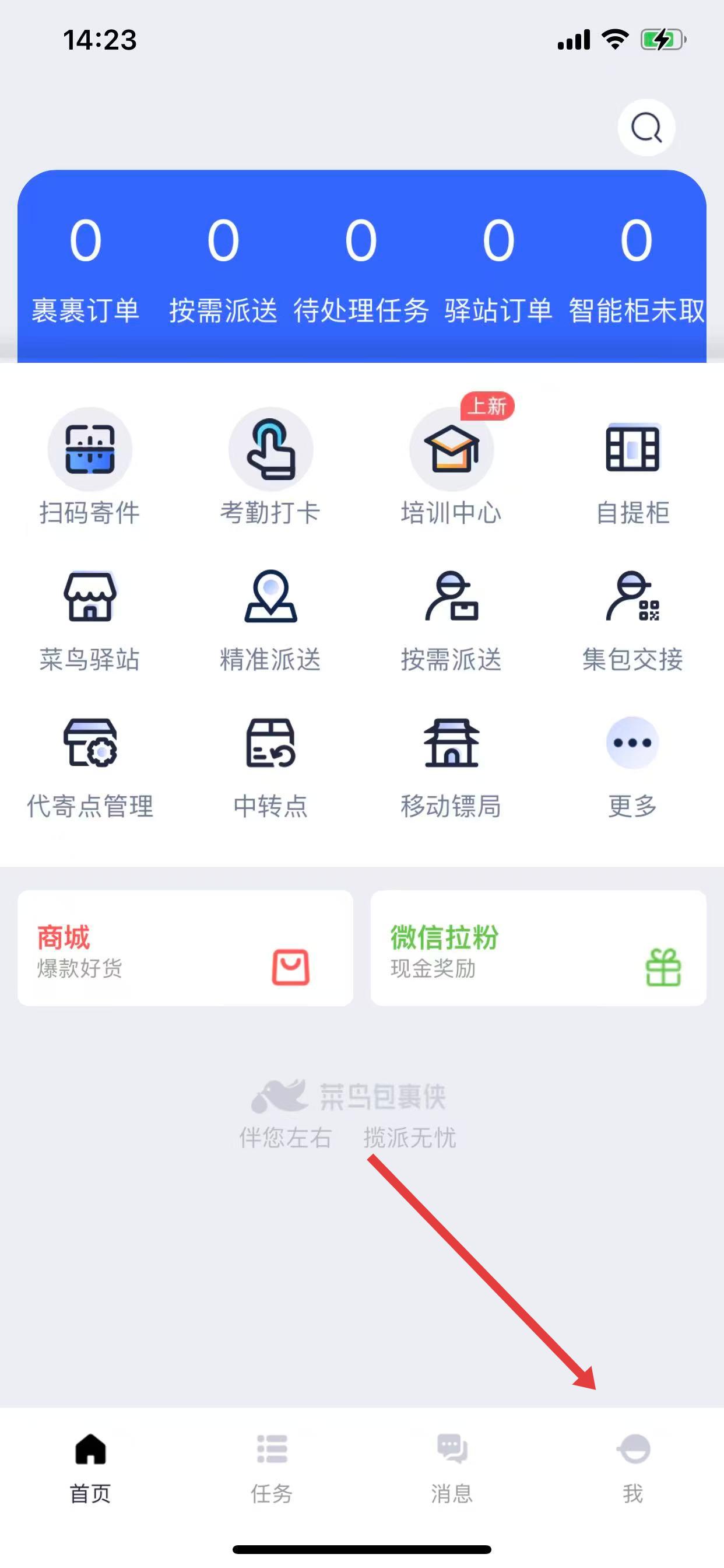Switch to the 任务 tab

tap(271, 1466)
